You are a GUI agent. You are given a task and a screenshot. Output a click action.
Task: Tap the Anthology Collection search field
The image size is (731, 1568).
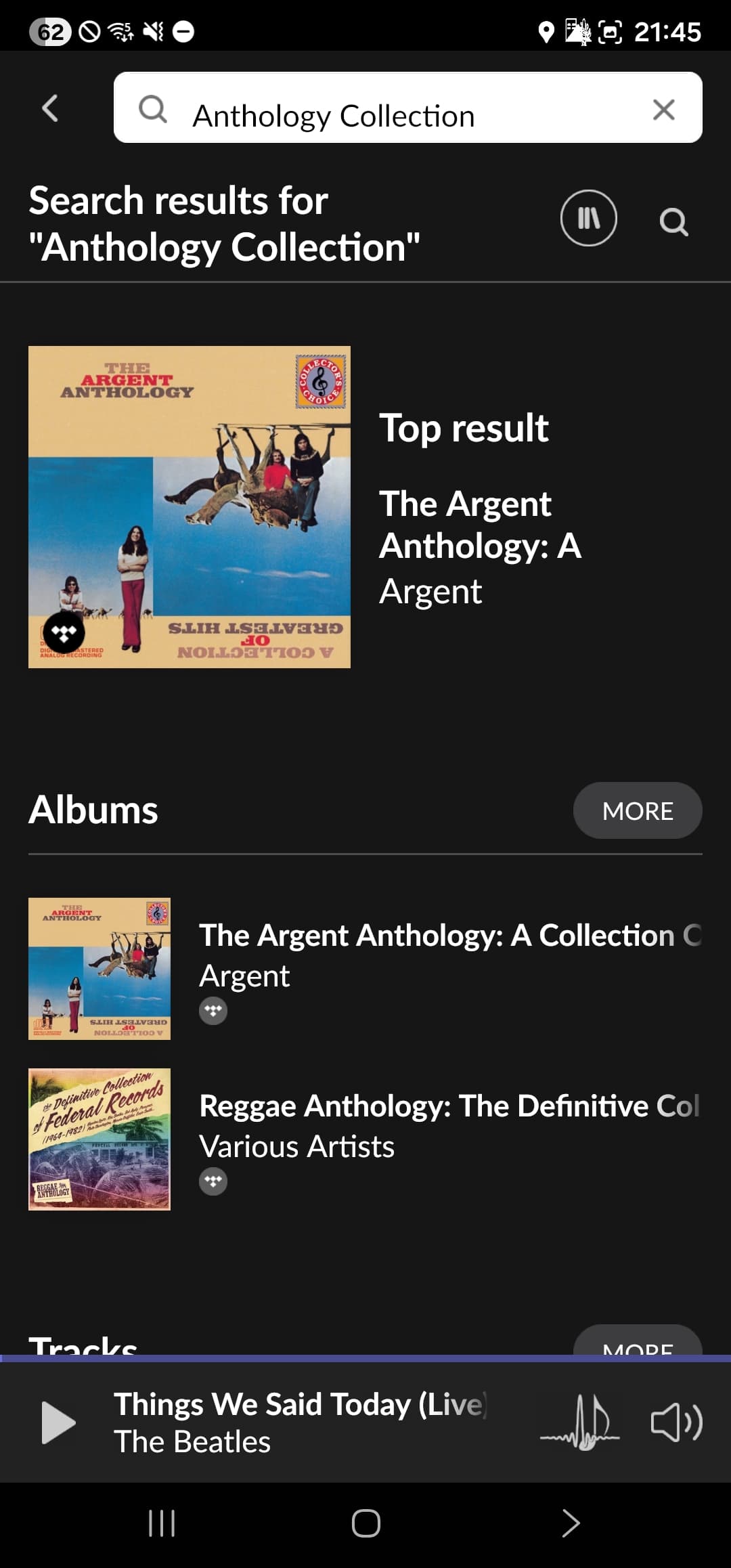tap(399, 108)
